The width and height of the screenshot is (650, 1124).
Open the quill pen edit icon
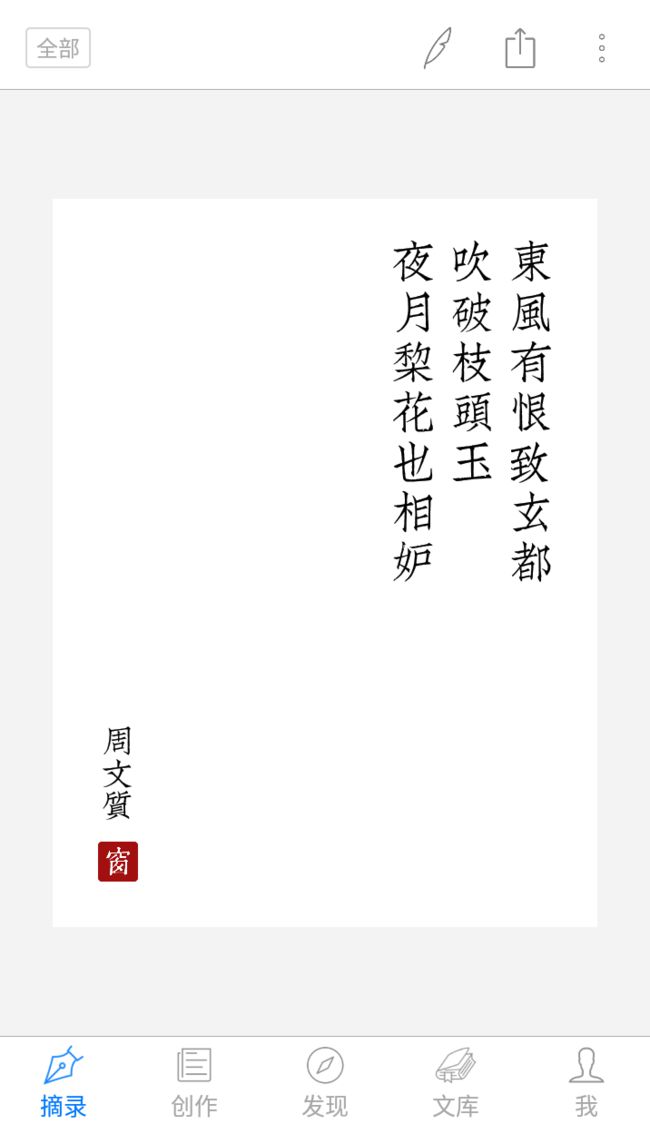tap(438, 48)
